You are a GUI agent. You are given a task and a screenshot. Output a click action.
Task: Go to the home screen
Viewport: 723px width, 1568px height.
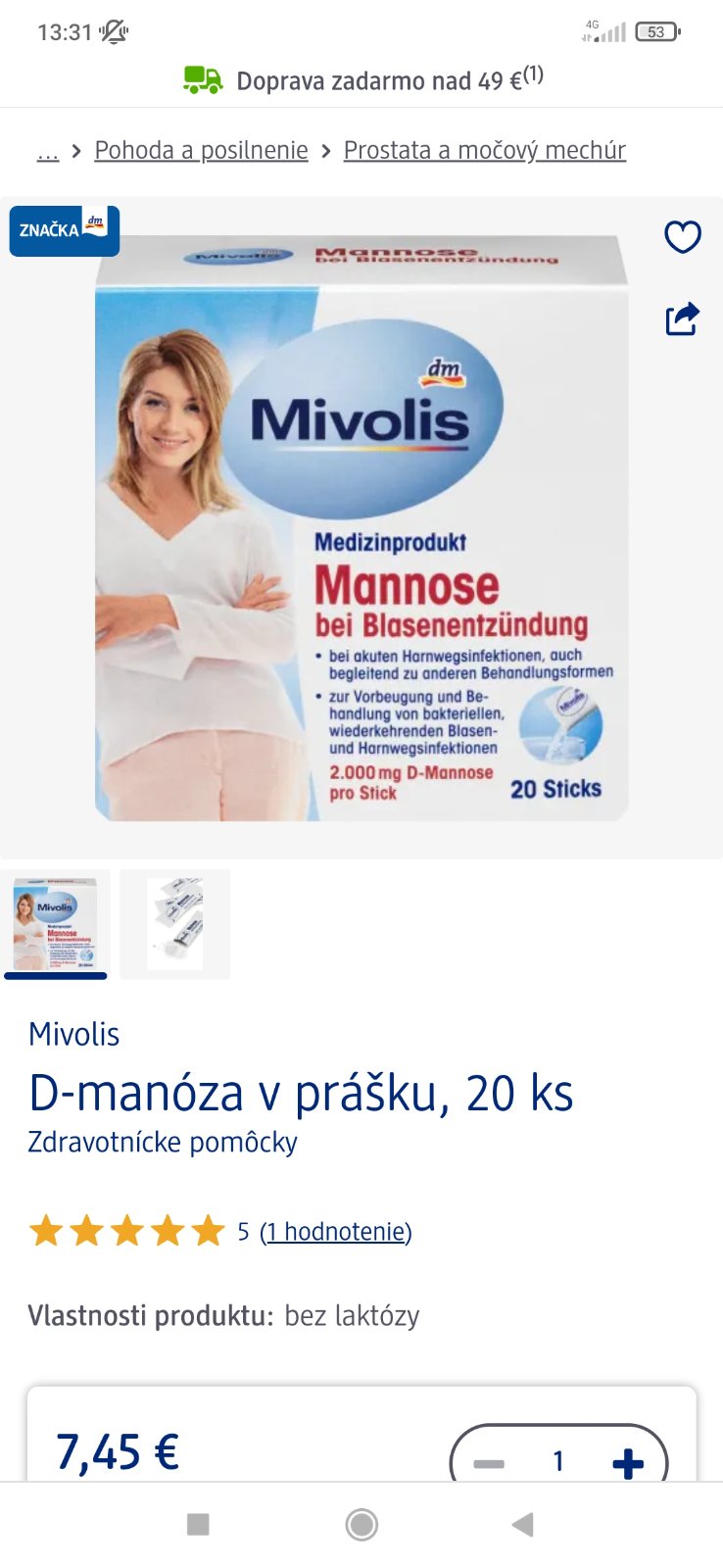[x=361, y=1524]
